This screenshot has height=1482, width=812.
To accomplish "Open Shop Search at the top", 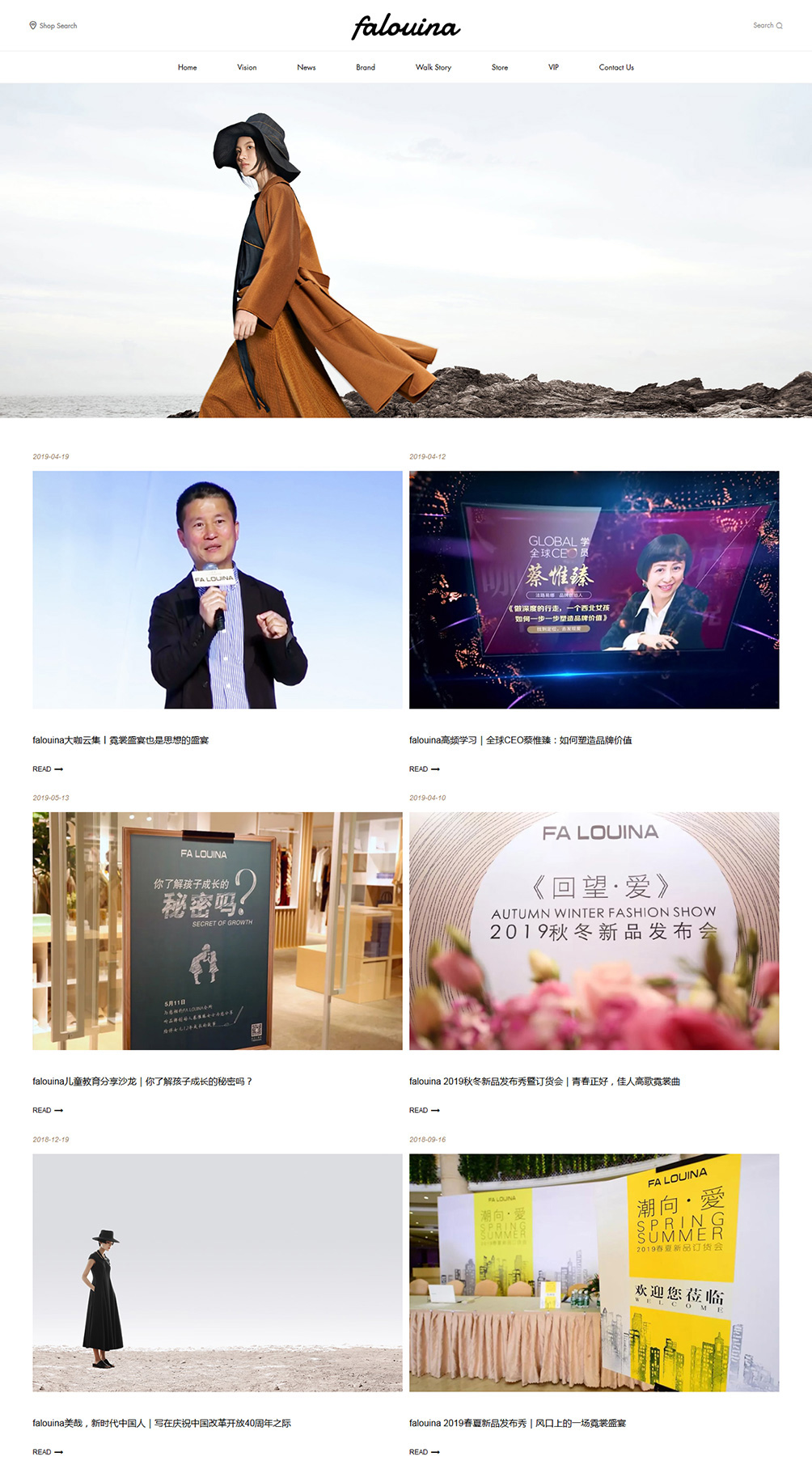I will click(x=53, y=26).
